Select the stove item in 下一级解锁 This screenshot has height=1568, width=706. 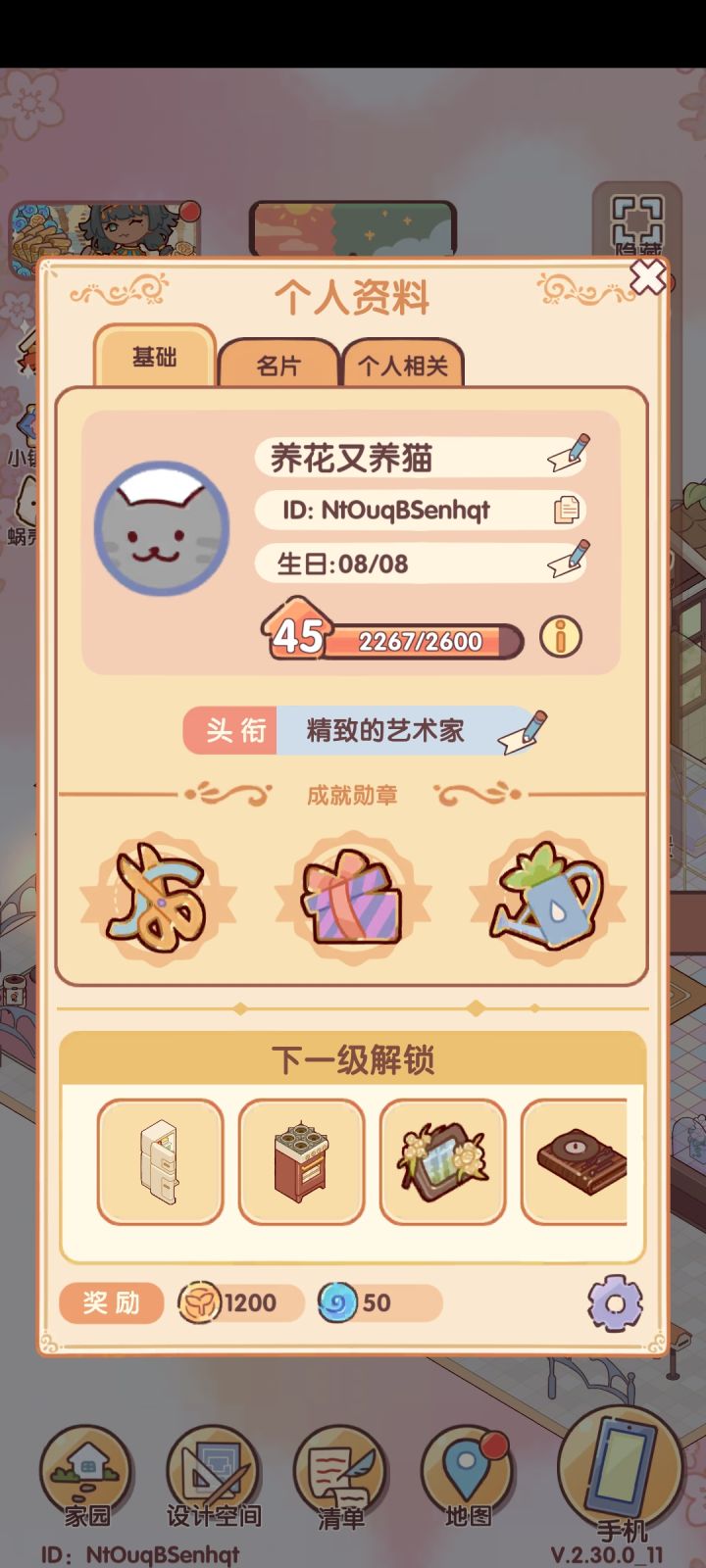click(x=301, y=1161)
